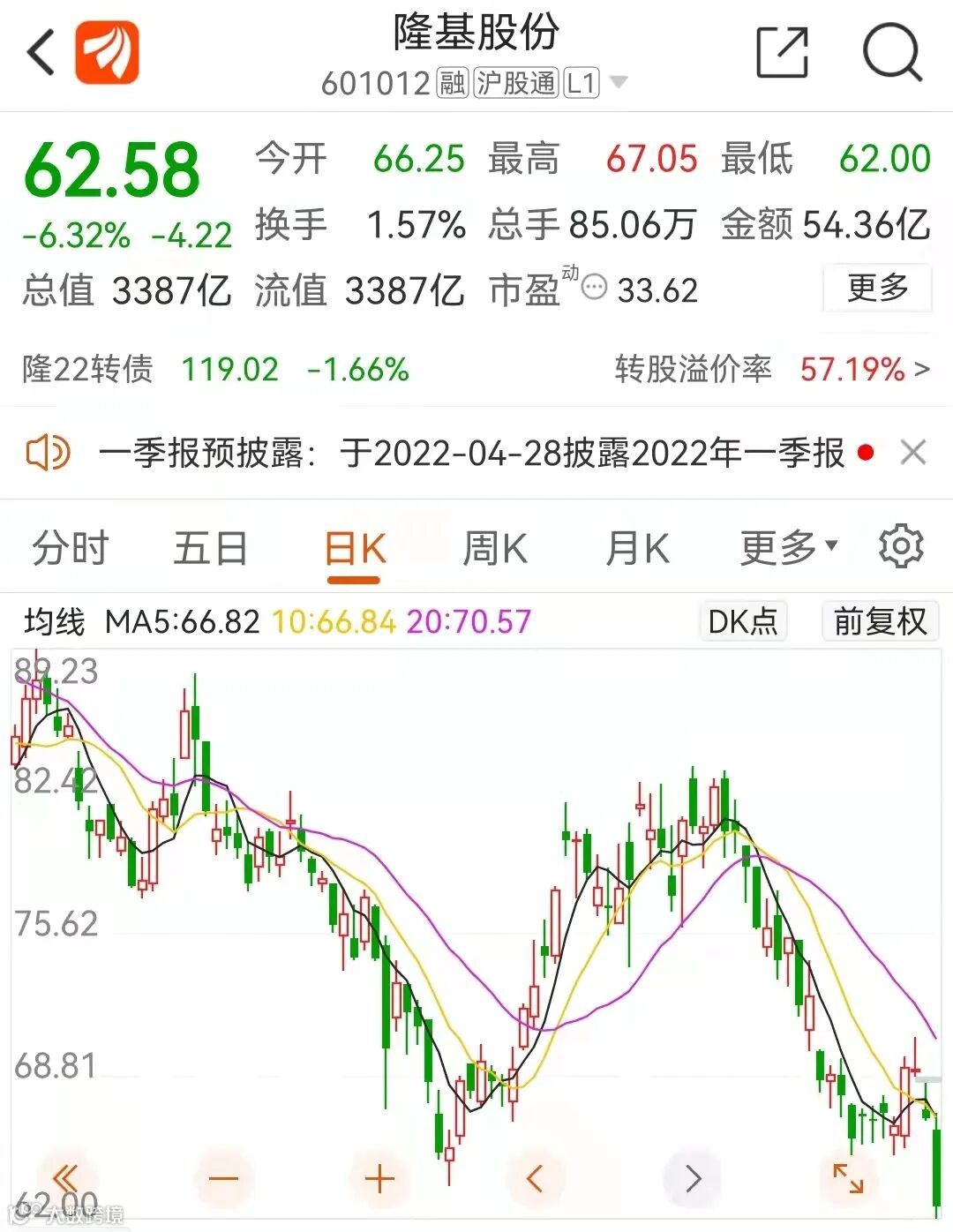This screenshot has width=953, height=1232.
Task: Dismiss the 一季报预披露 notice banner
Action: click(x=913, y=453)
